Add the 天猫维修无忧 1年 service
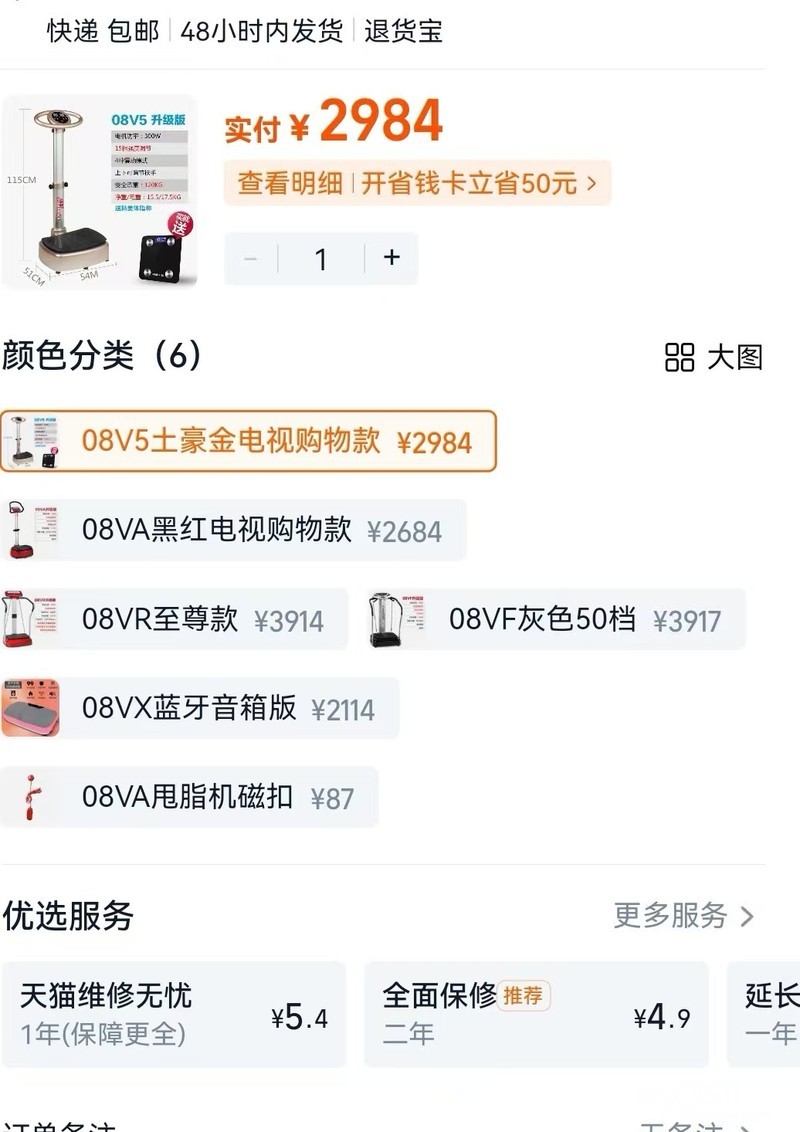Viewport: 800px width, 1132px height. [174, 1014]
